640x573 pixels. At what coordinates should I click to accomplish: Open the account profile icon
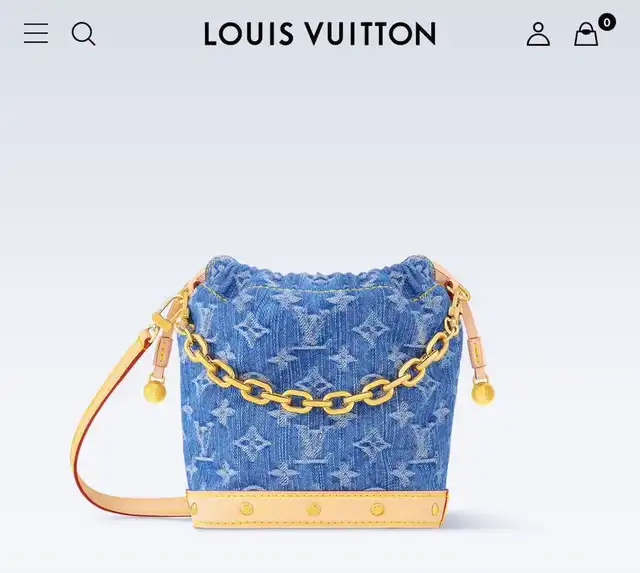pyautogui.click(x=538, y=34)
